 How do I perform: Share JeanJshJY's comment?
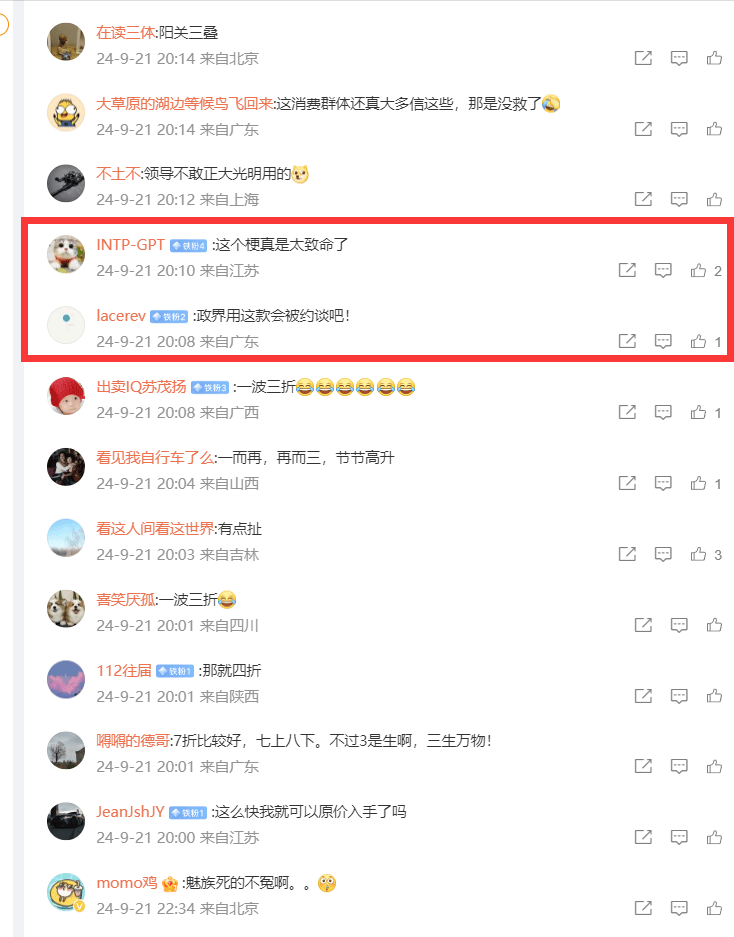pyautogui.click(x=644, y=837)
